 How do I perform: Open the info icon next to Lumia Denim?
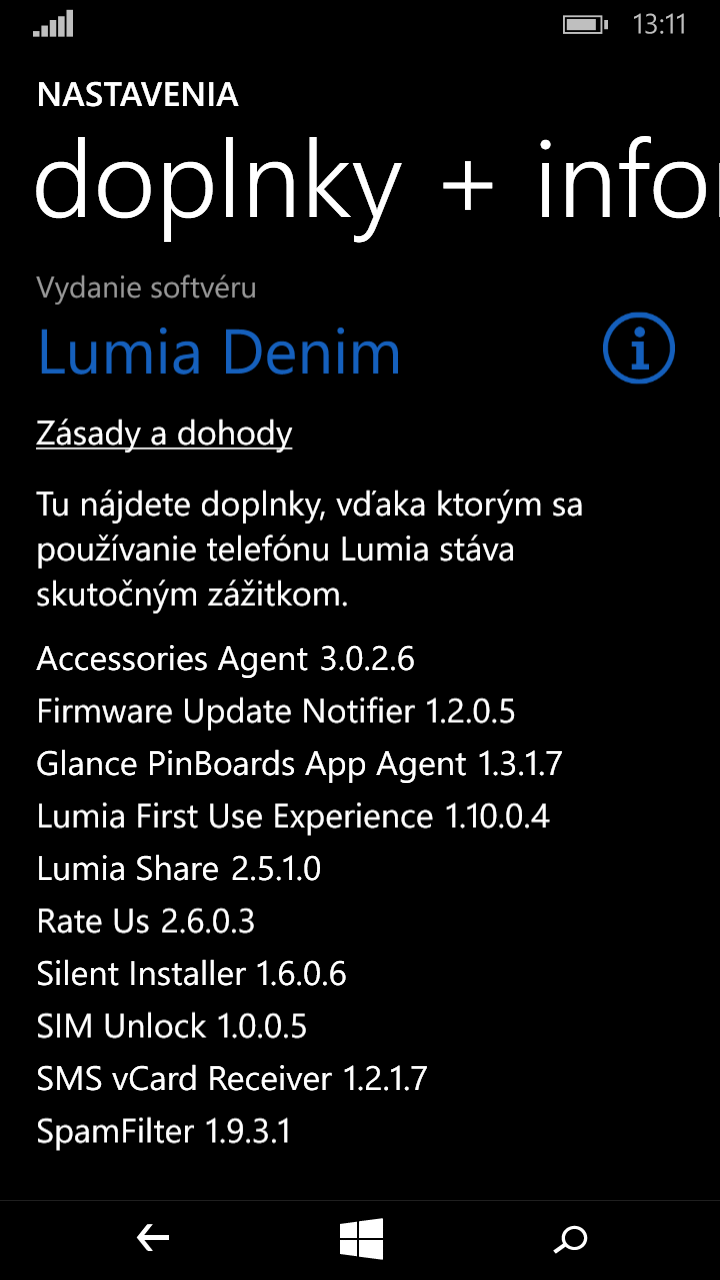pyautogui.click(x=639, y=349)
